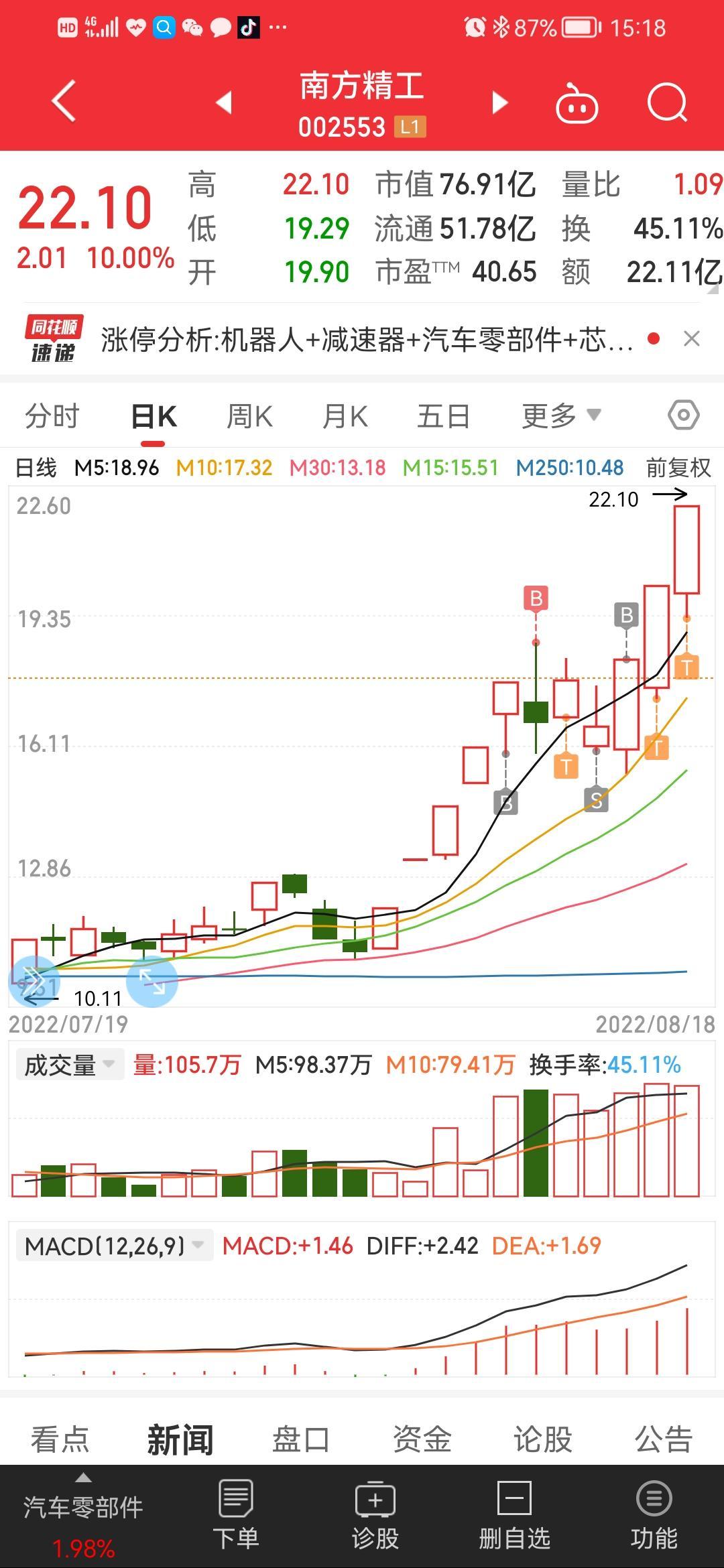Open chart settings hexagon icon

(x=684, y=415)
